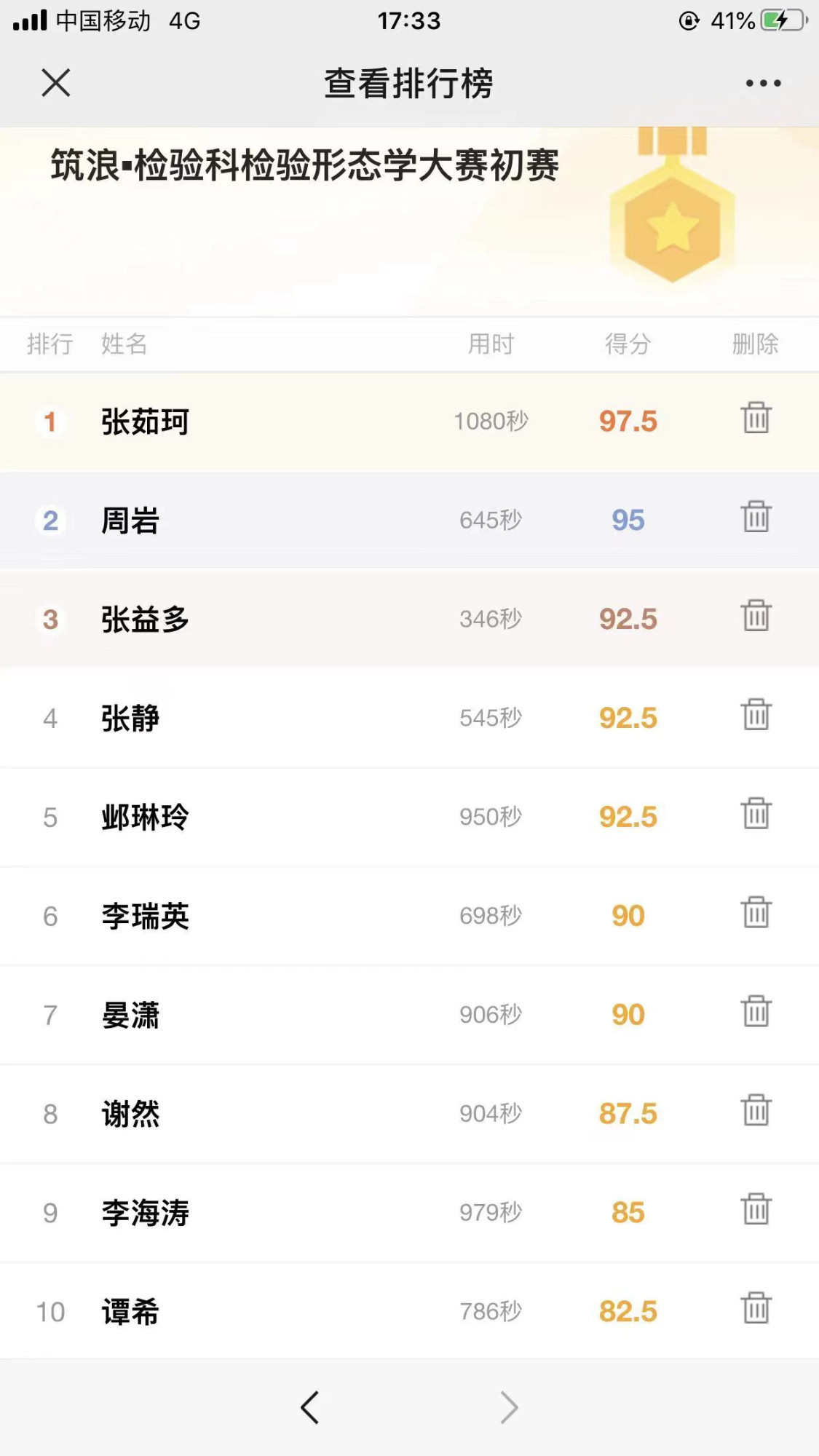
Task: Delete 张茹珂's leaderboard entry
Action: [x=756, y=418]
